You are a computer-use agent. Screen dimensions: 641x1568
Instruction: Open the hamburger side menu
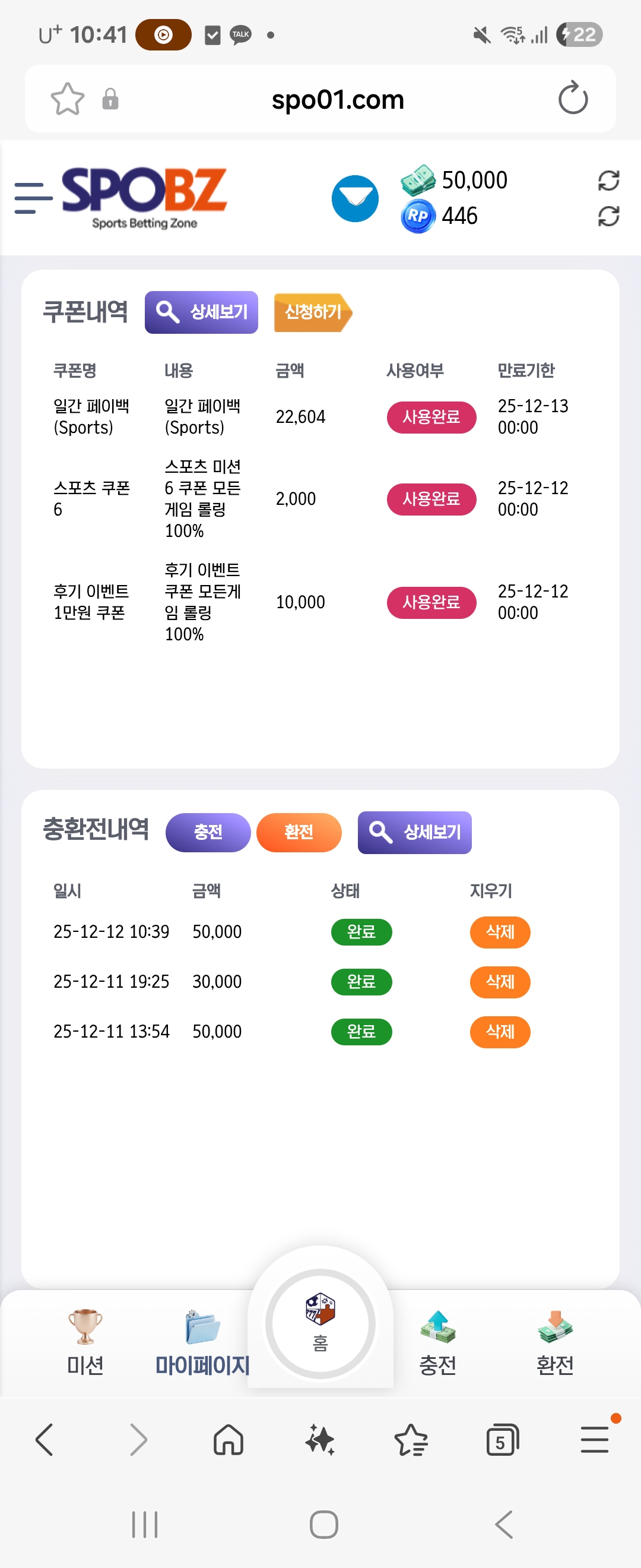[33, 198]
